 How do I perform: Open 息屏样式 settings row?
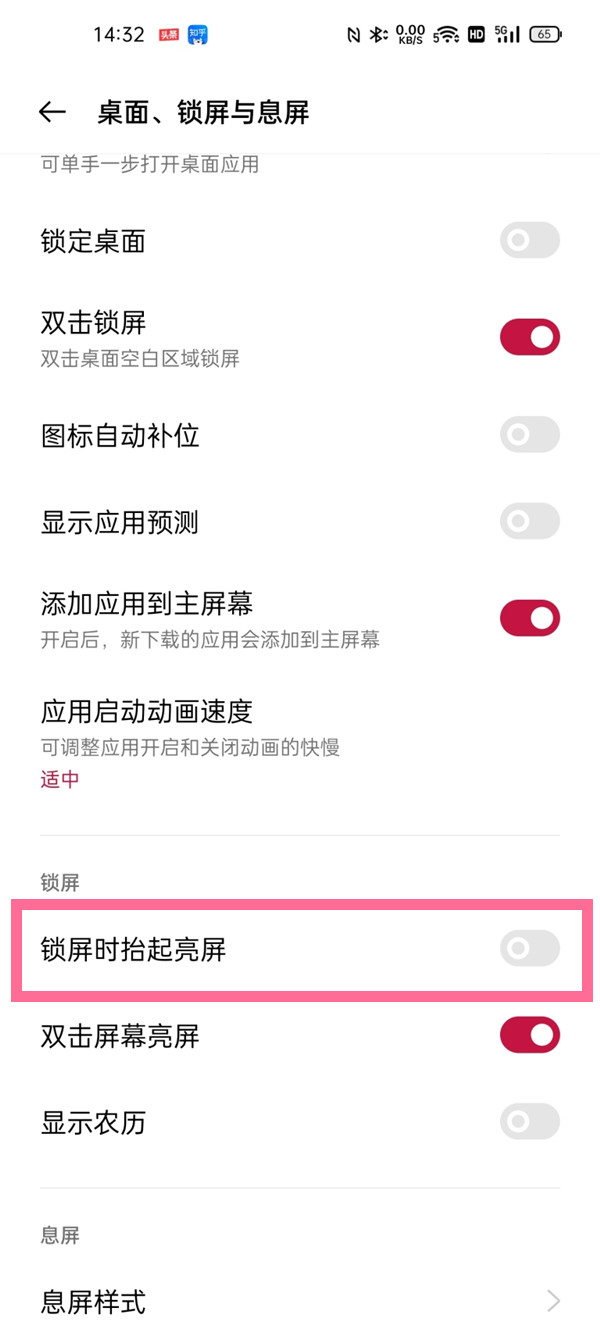coord(300,1301)
